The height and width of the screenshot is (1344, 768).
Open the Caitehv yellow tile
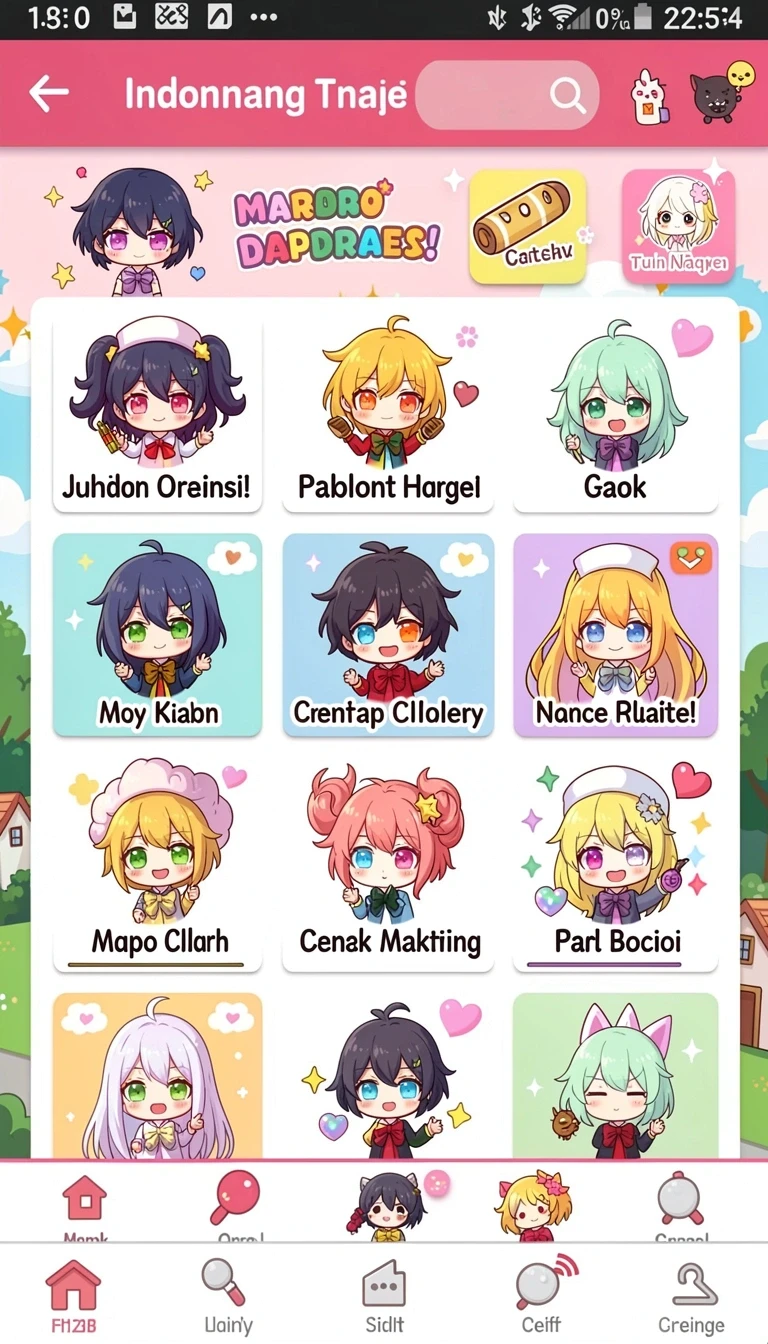(x=527, y=226)
